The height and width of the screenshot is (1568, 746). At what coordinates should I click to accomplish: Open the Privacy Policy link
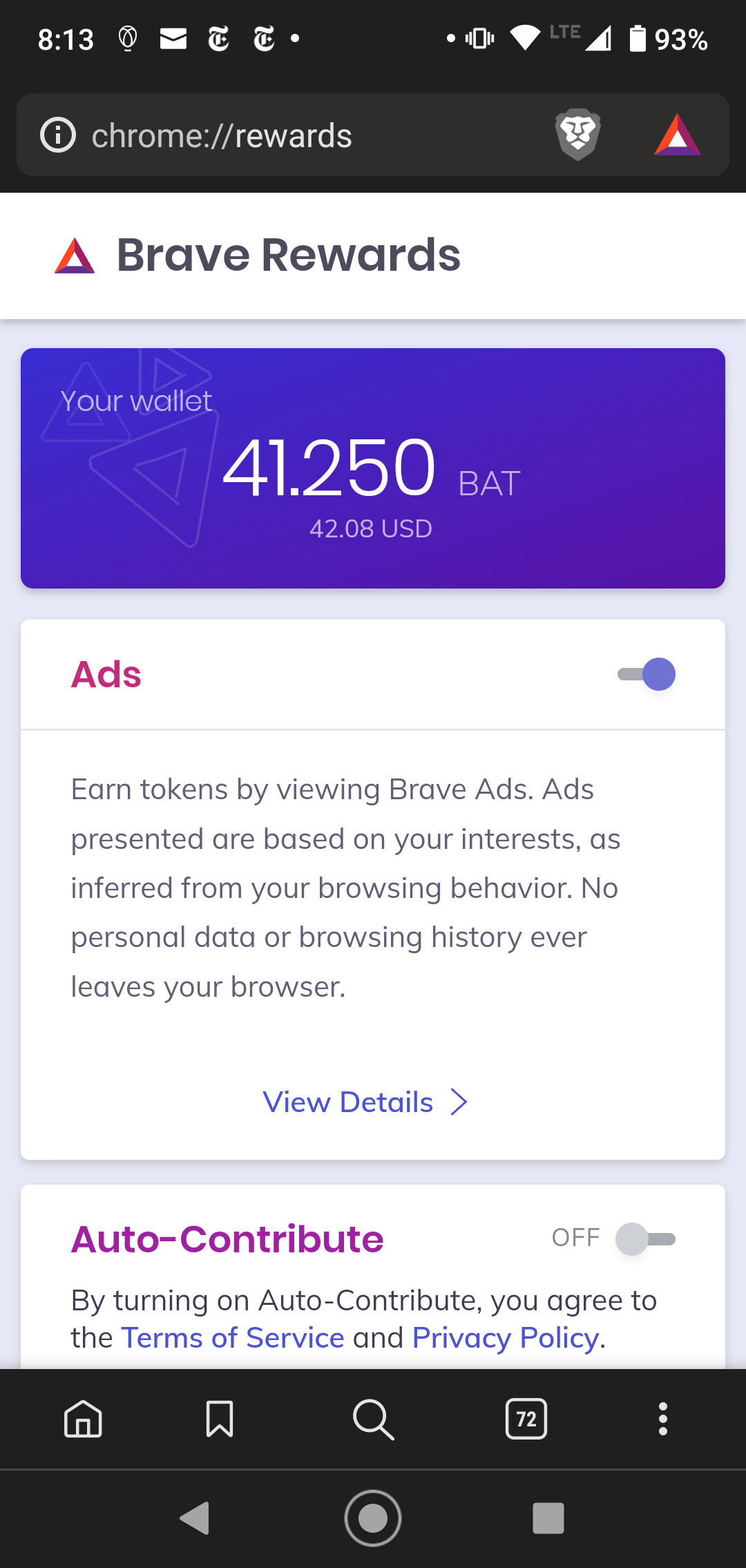click(506, 1338)
